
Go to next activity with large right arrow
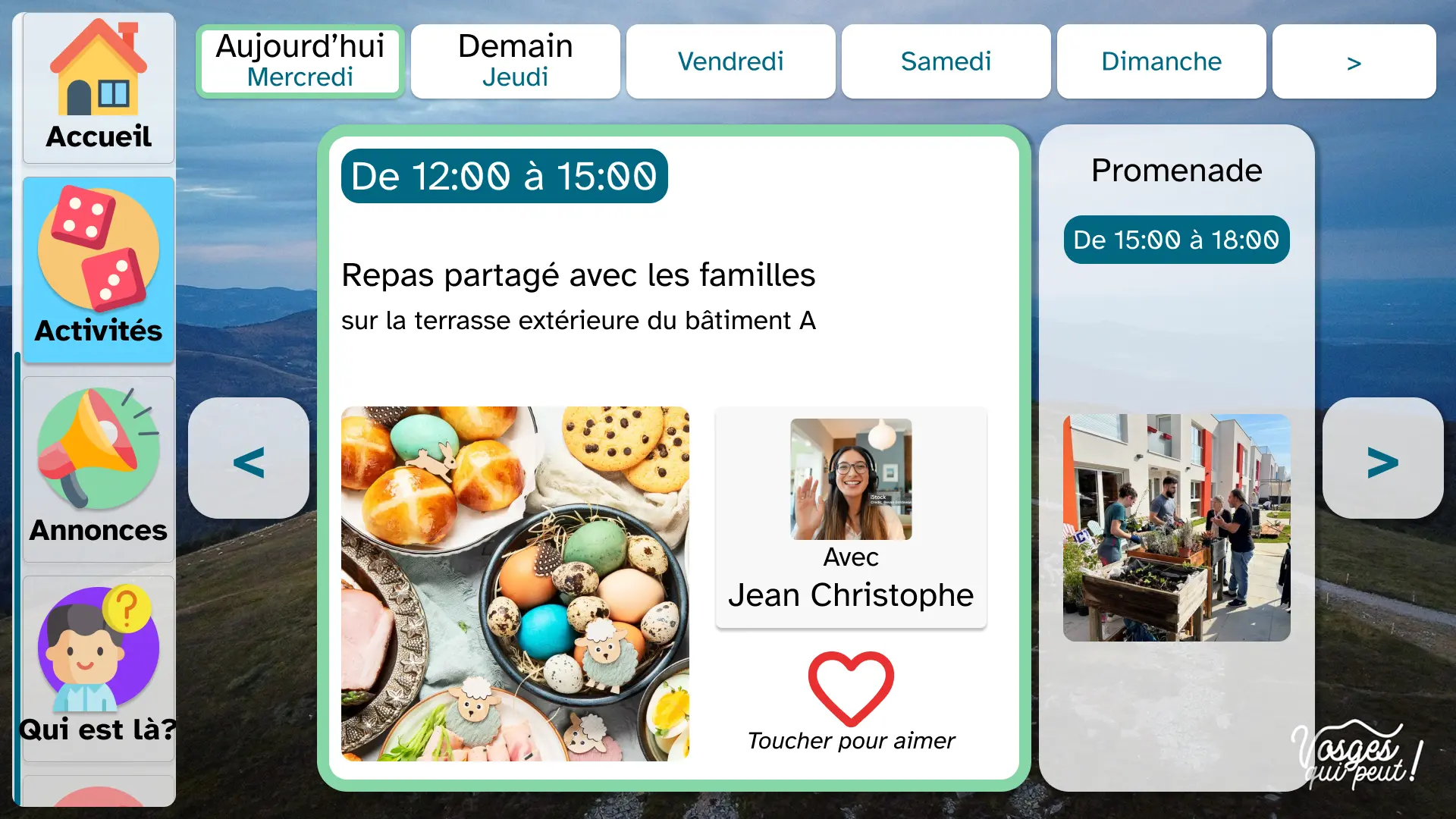[x=1382, y=459]
